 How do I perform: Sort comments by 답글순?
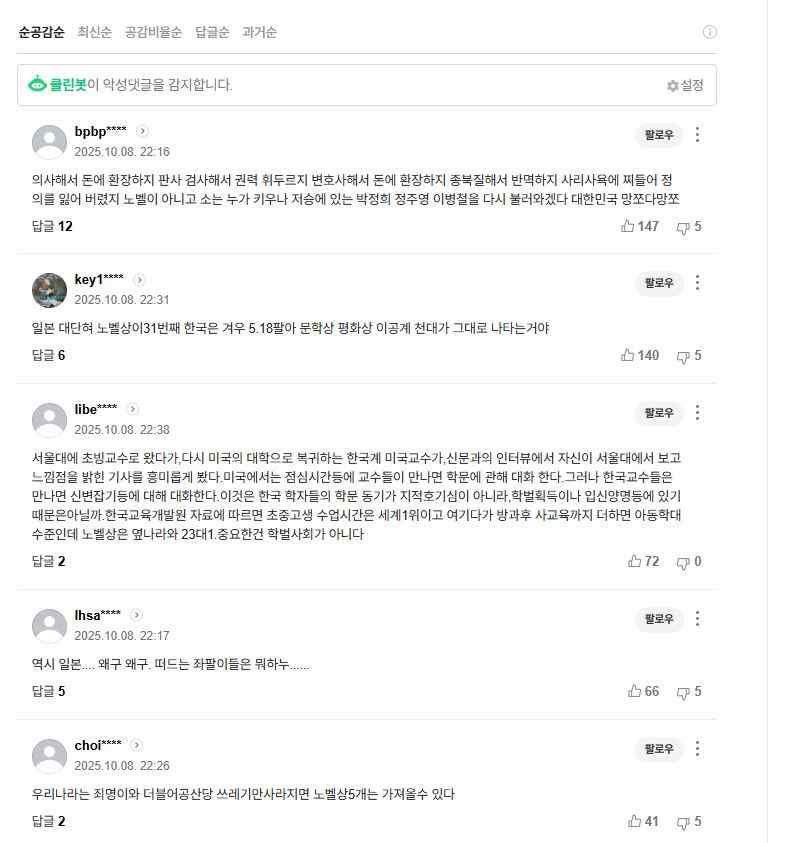[x=212, y=32]
